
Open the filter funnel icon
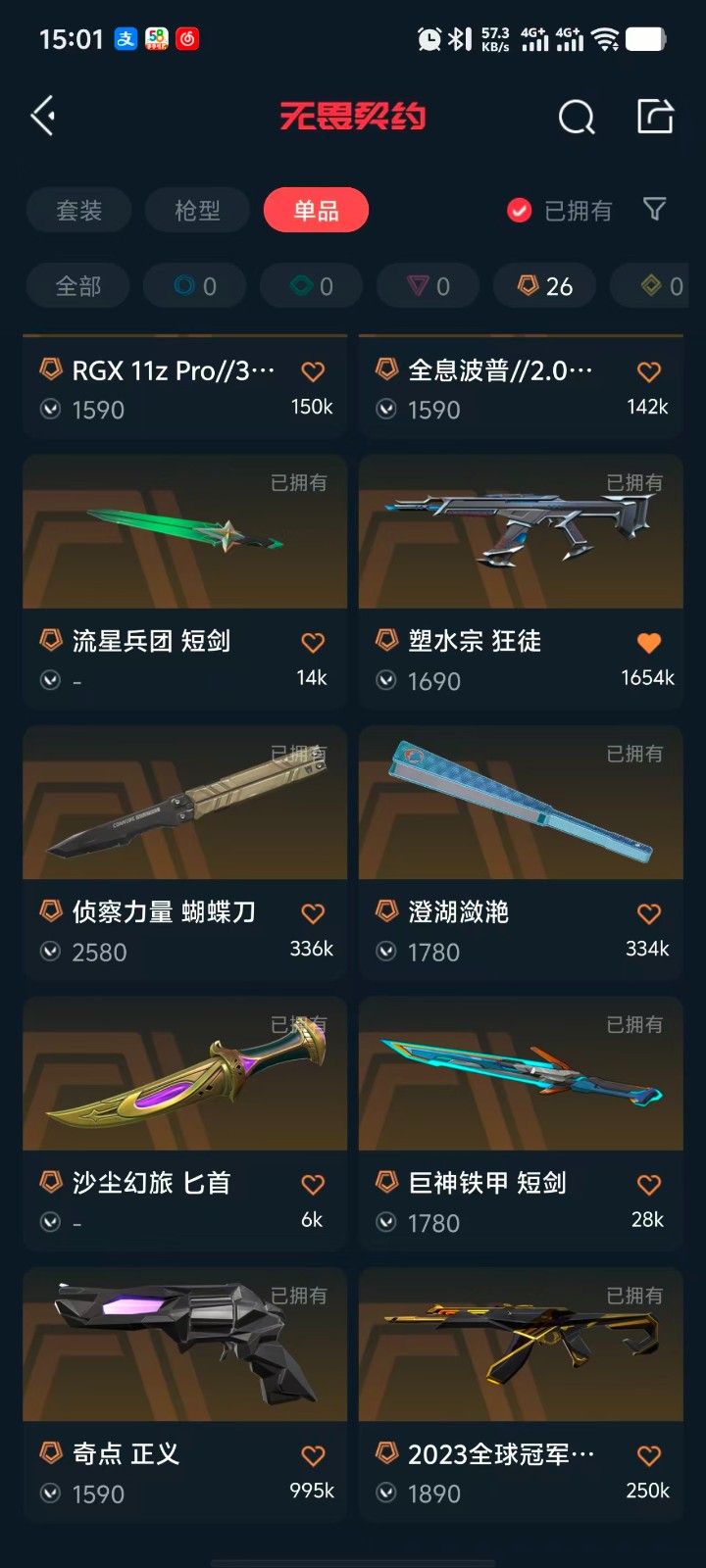click(654, 209)
